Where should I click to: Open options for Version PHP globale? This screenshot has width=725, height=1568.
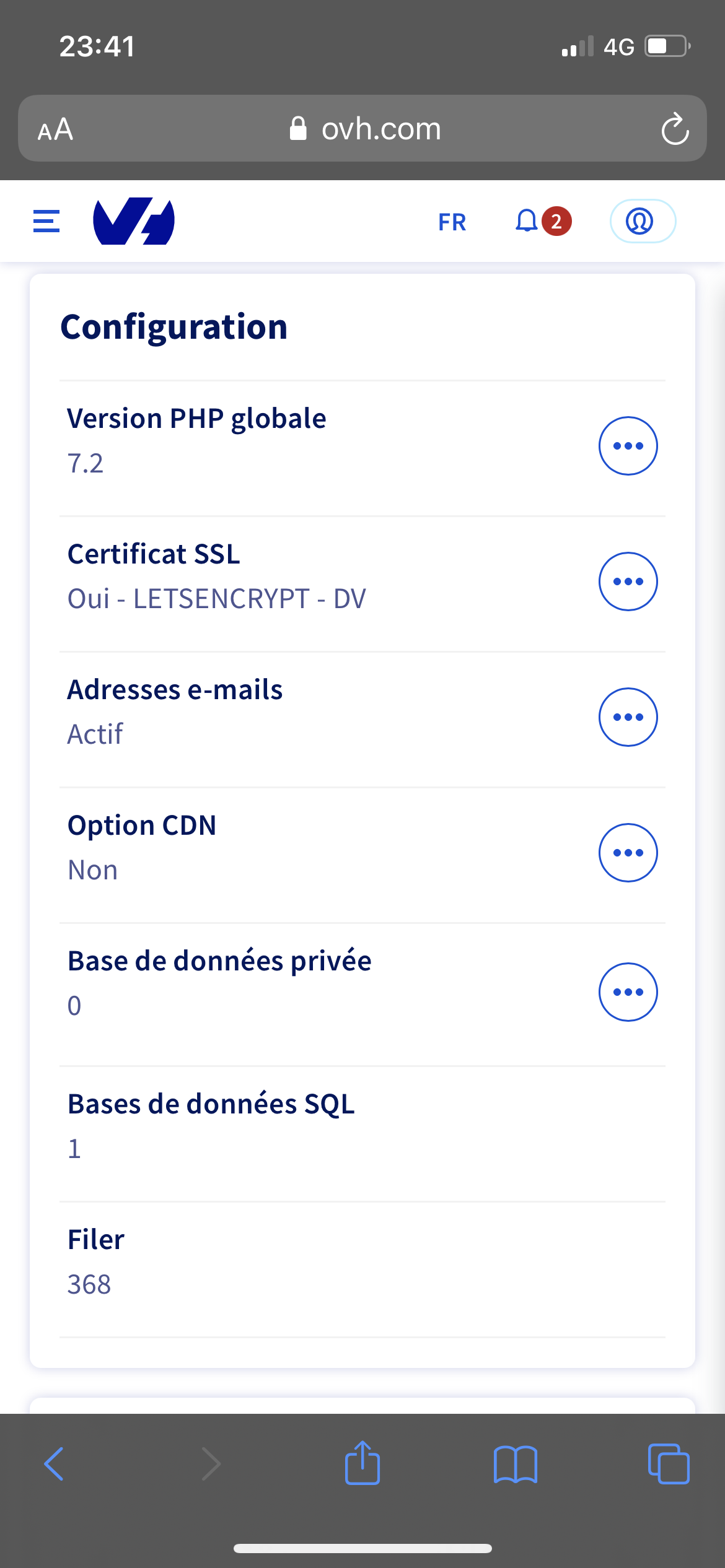628,446
